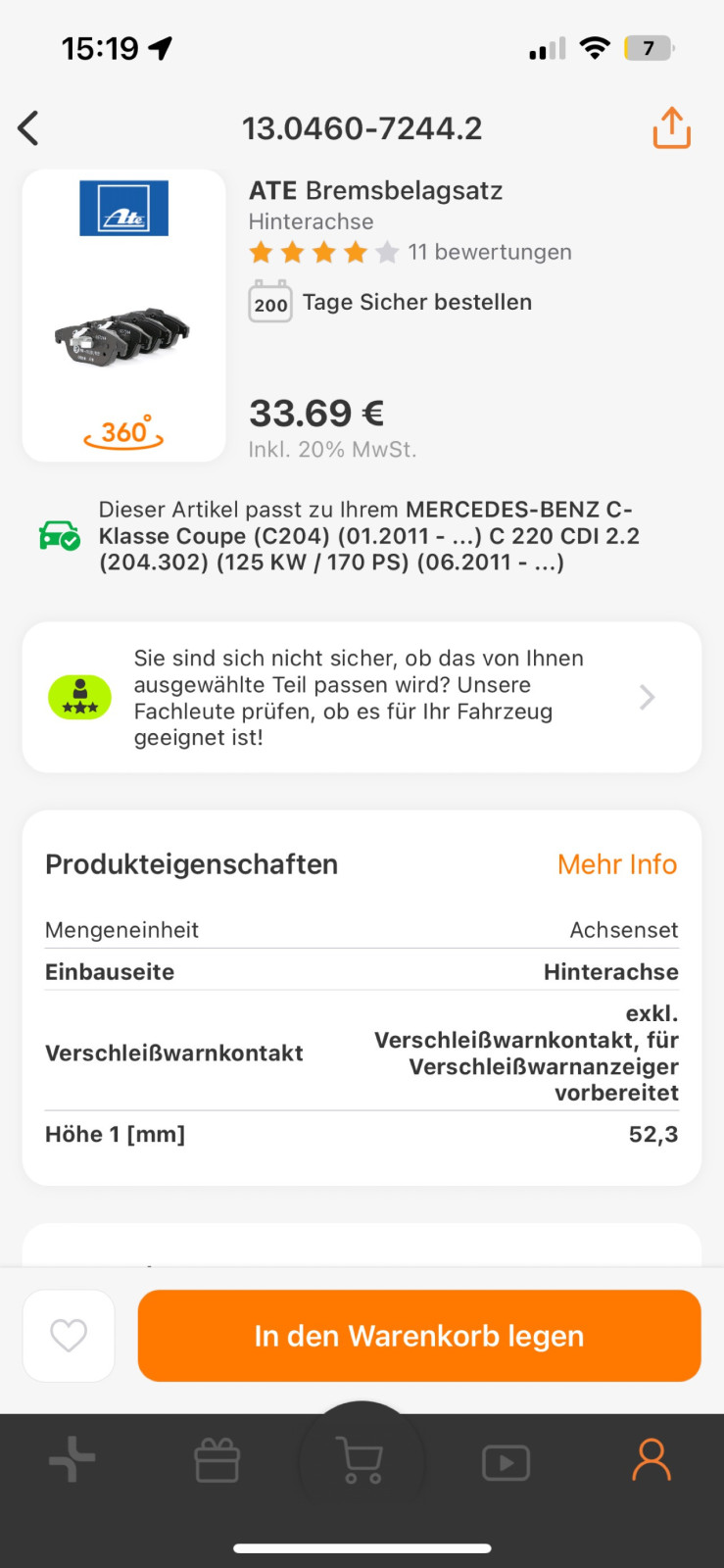
Task: Open the video section from bottom navigation
Action: (x=506, y=1461)
